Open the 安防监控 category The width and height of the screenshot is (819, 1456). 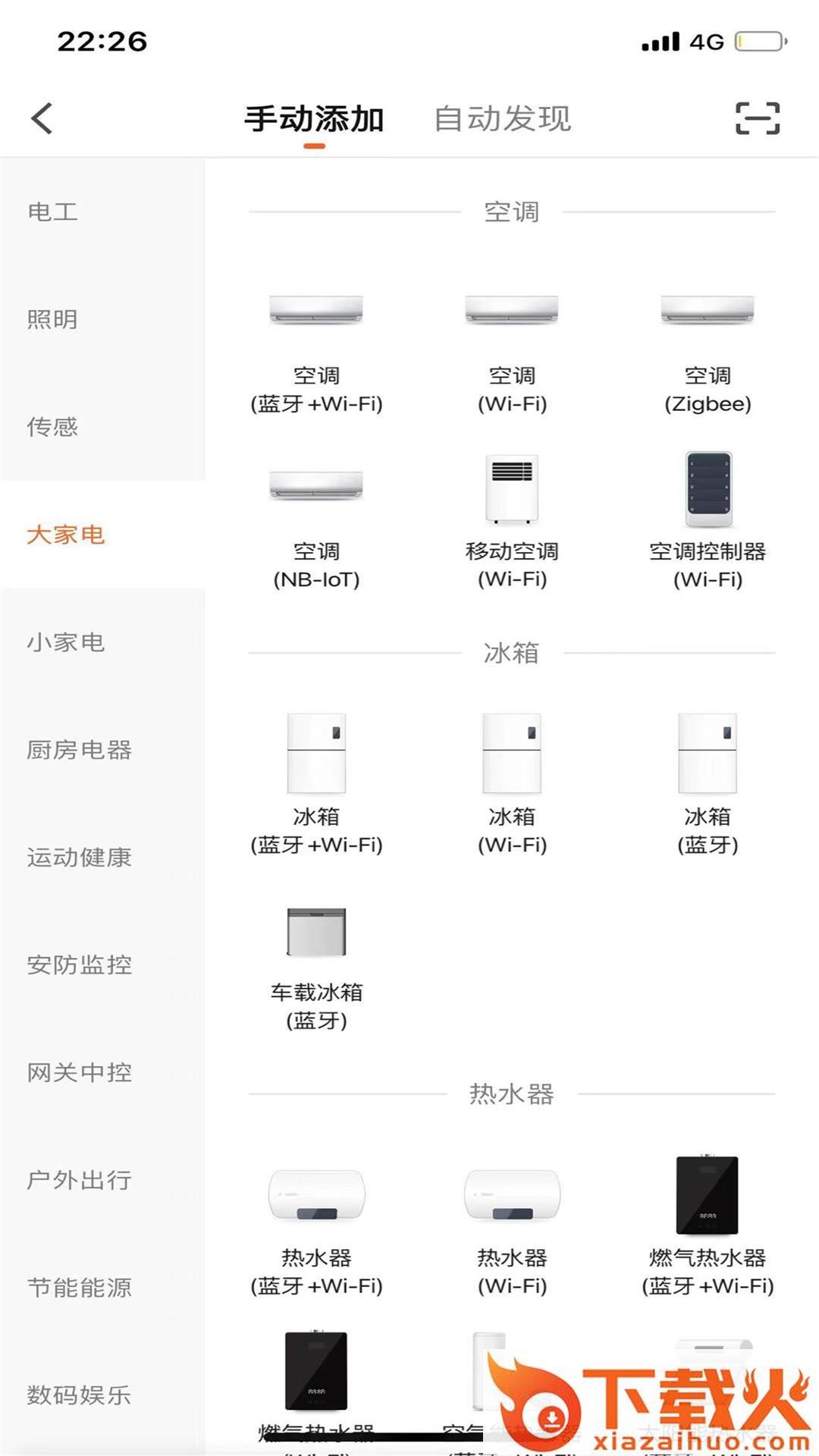[x=79, y=965]
